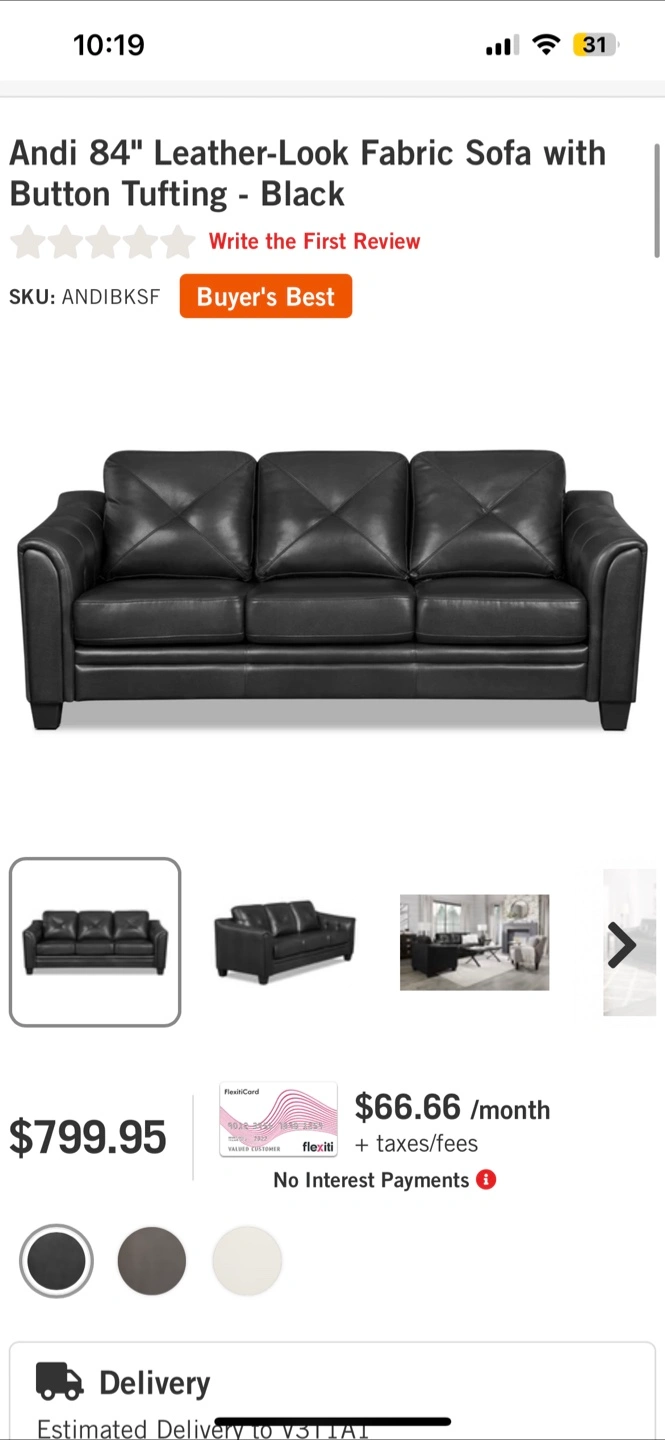665x1440 pixels.
Task: Select the front-view sofa thumbnail
Action: 95,942
